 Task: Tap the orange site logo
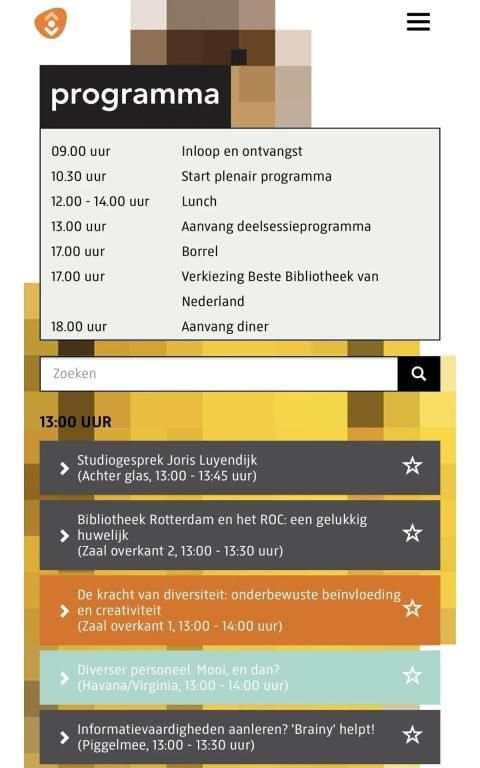coord(51,23)
